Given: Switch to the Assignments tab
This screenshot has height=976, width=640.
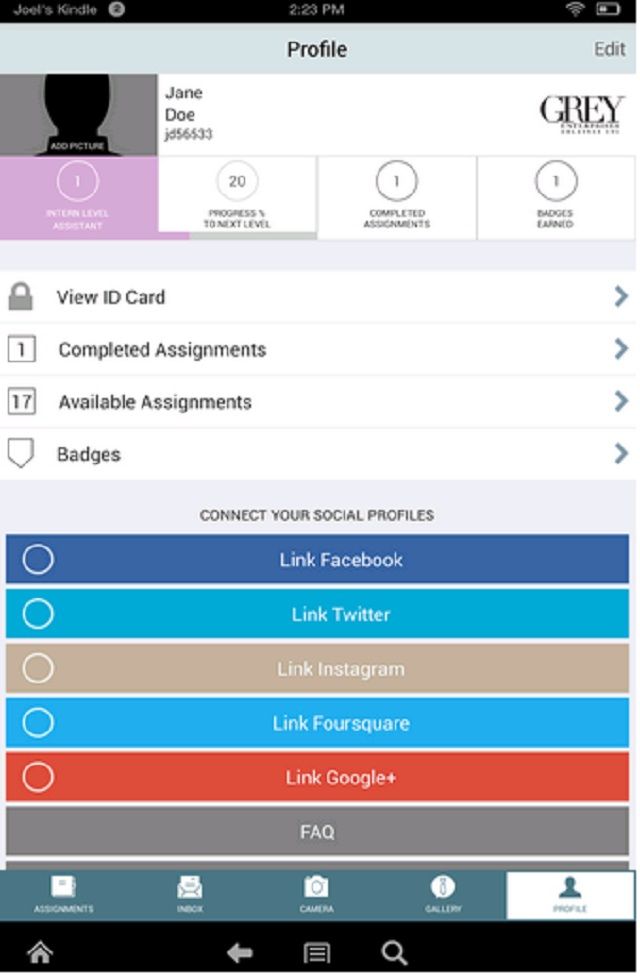Looking at the screenshot, I should [x=64, y=895].
